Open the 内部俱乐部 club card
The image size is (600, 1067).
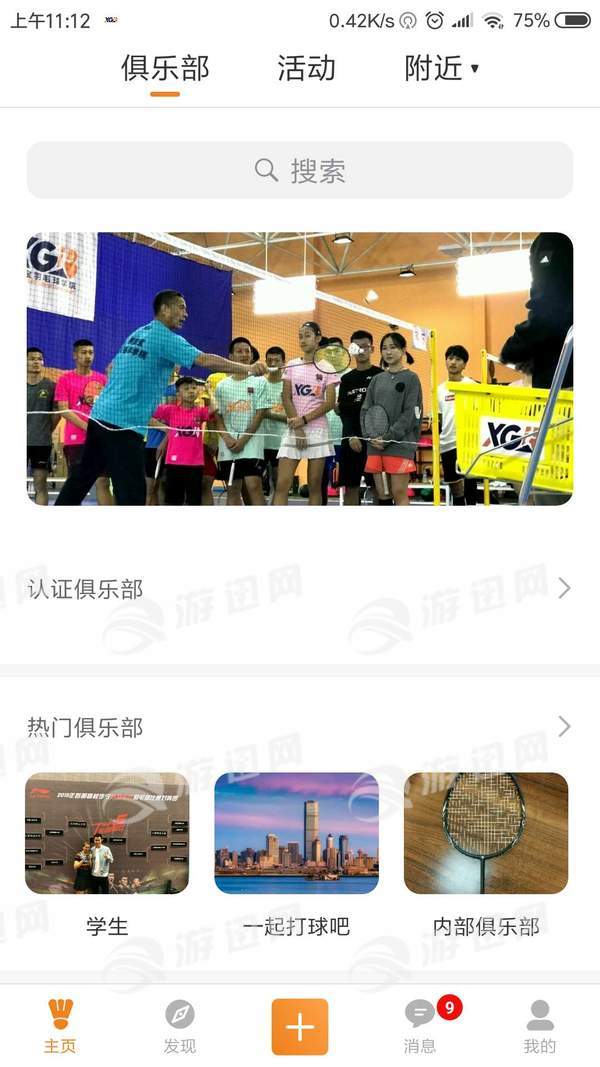(x=486, y=833)
